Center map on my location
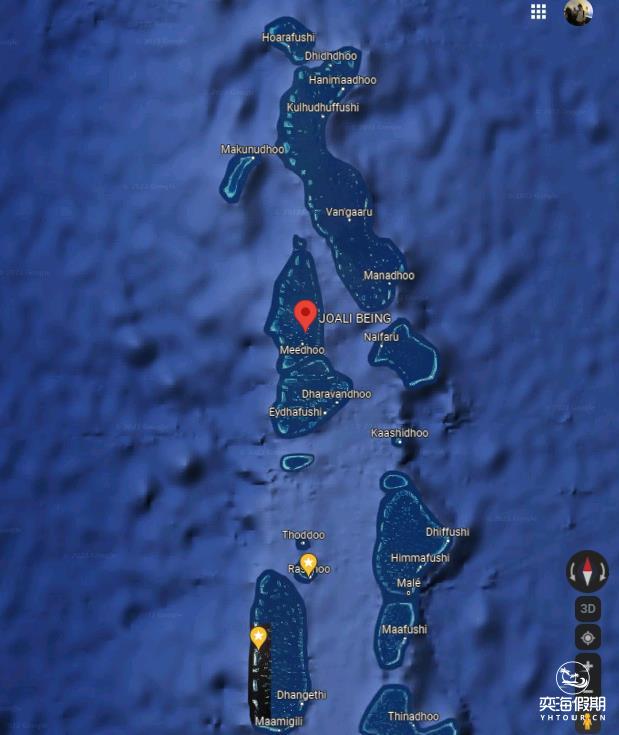Viewport: 619px width, 735px height. (x=588, y=637)
